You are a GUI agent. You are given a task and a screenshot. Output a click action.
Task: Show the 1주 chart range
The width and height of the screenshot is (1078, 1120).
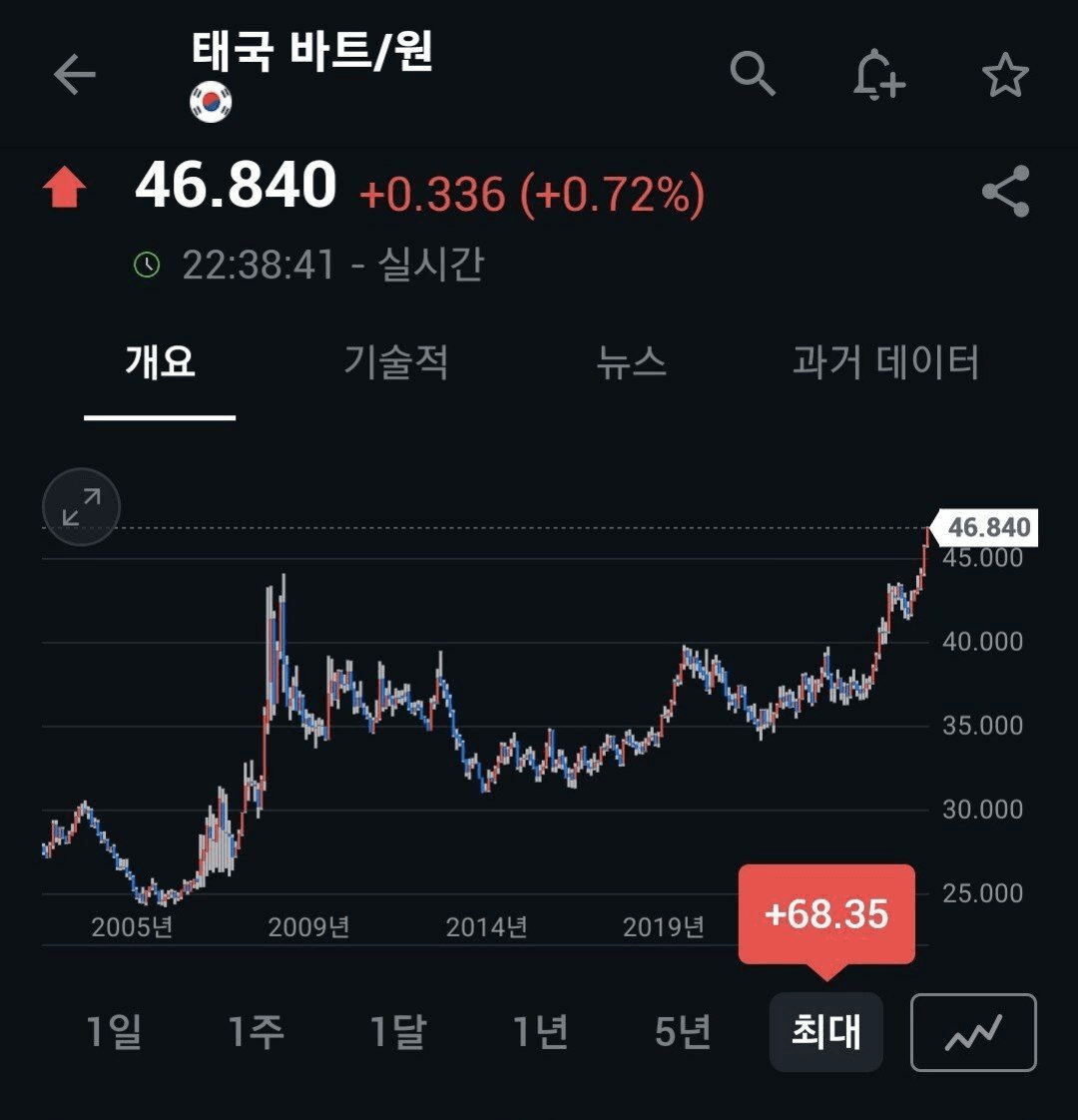pyautogui.click(x=257, y=1031)
